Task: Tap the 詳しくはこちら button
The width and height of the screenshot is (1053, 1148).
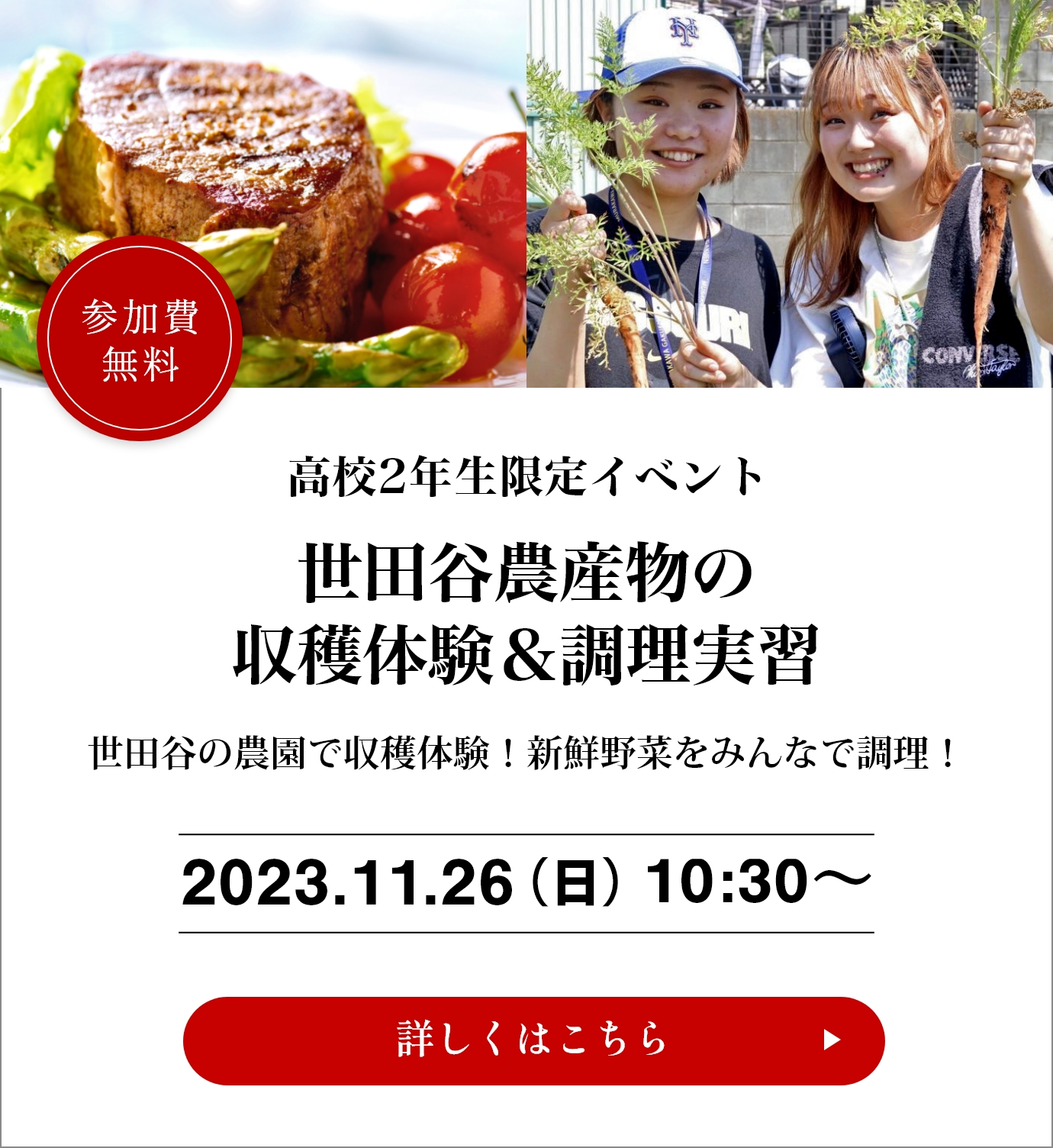Action: coord(533,1040)
